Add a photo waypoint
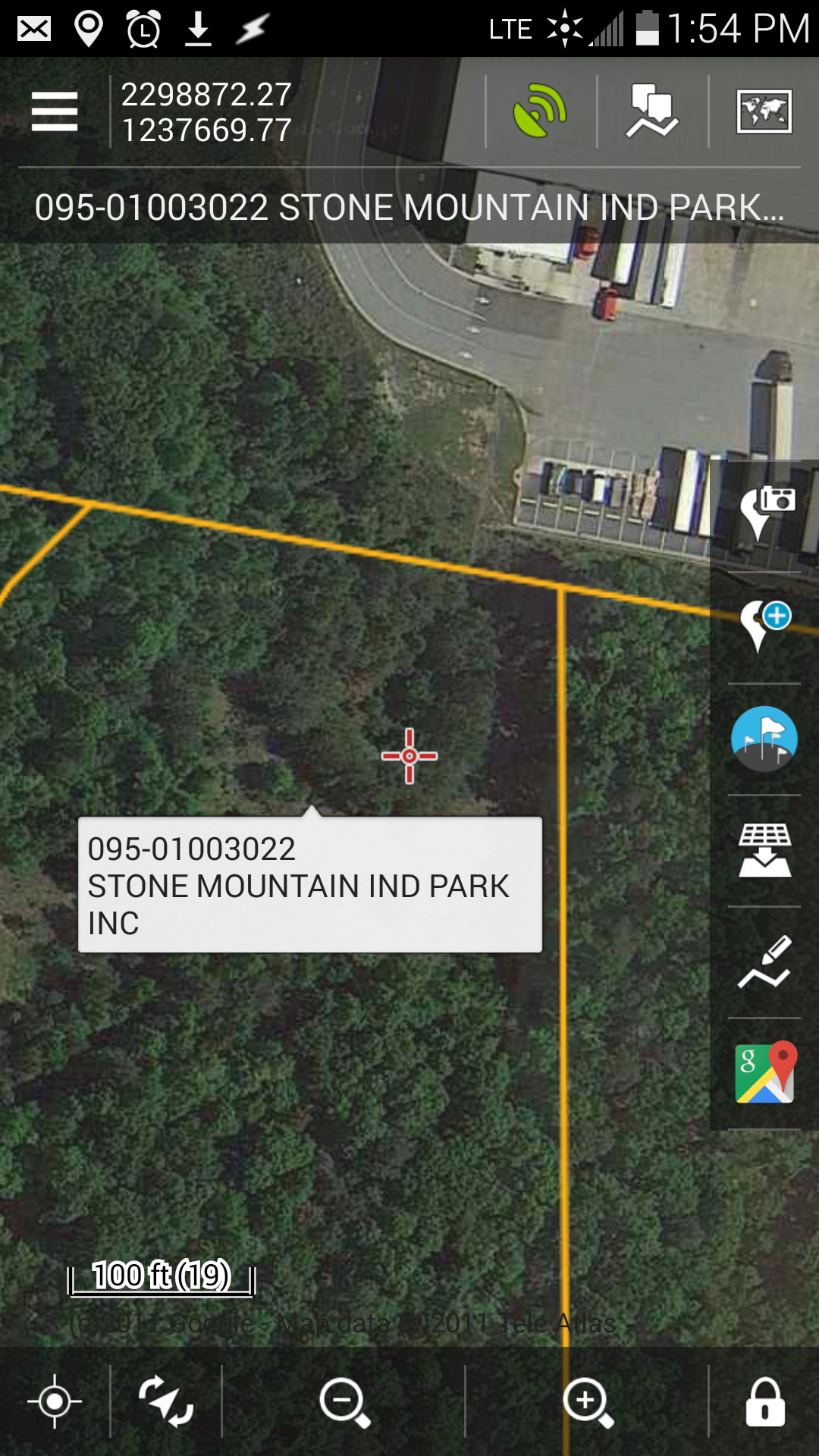This screenshot has width=819, height=1456. (x=765, y=513)
